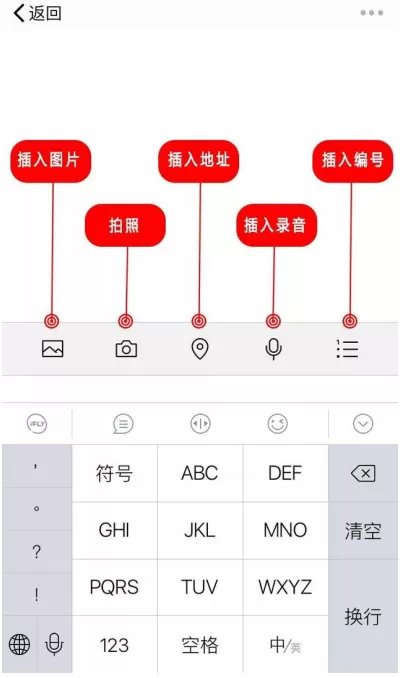This screenshot has width=403, height=678.
Task: Open the keyboard's quick phrases bubble icon
Action: pyautogui.click(x=123, y=424)
